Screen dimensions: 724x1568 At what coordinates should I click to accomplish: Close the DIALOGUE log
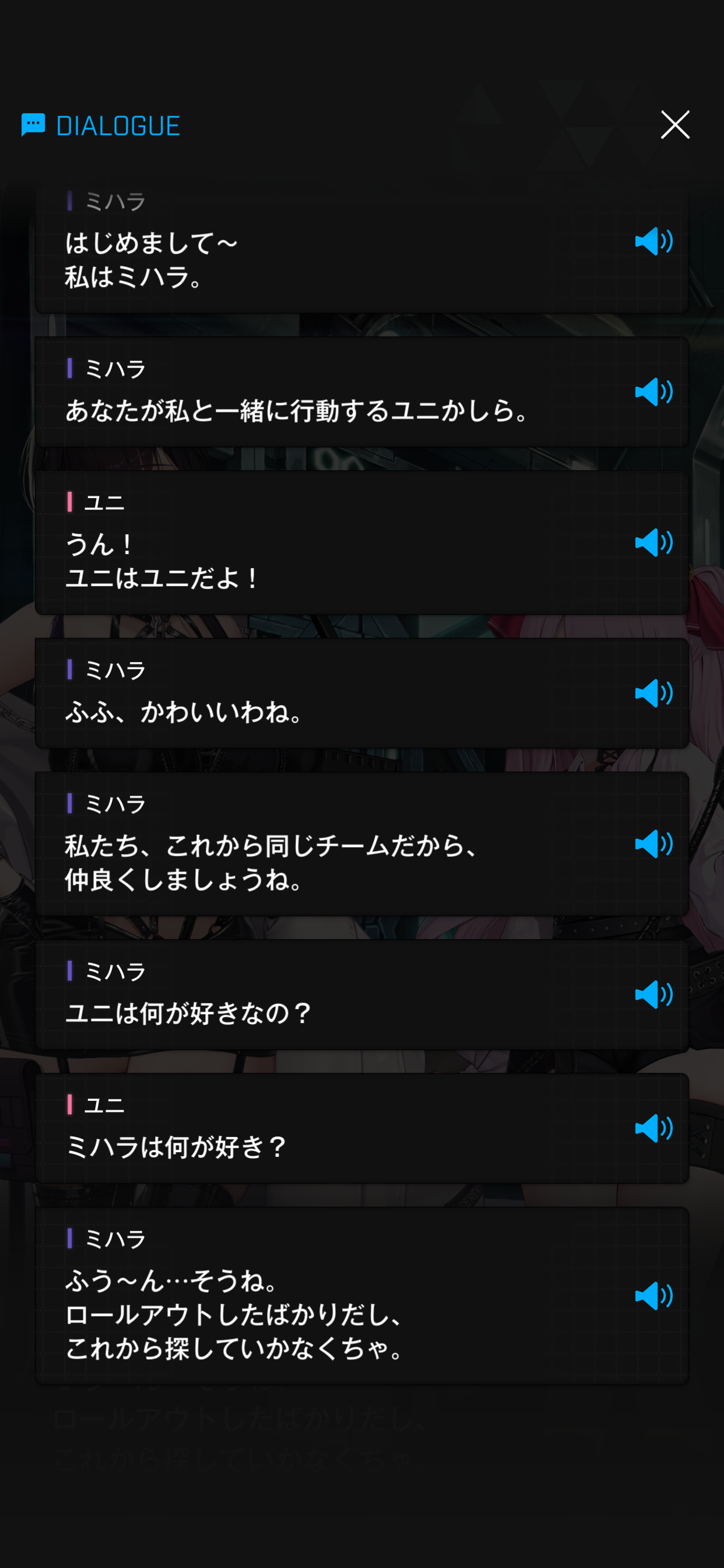674,125
